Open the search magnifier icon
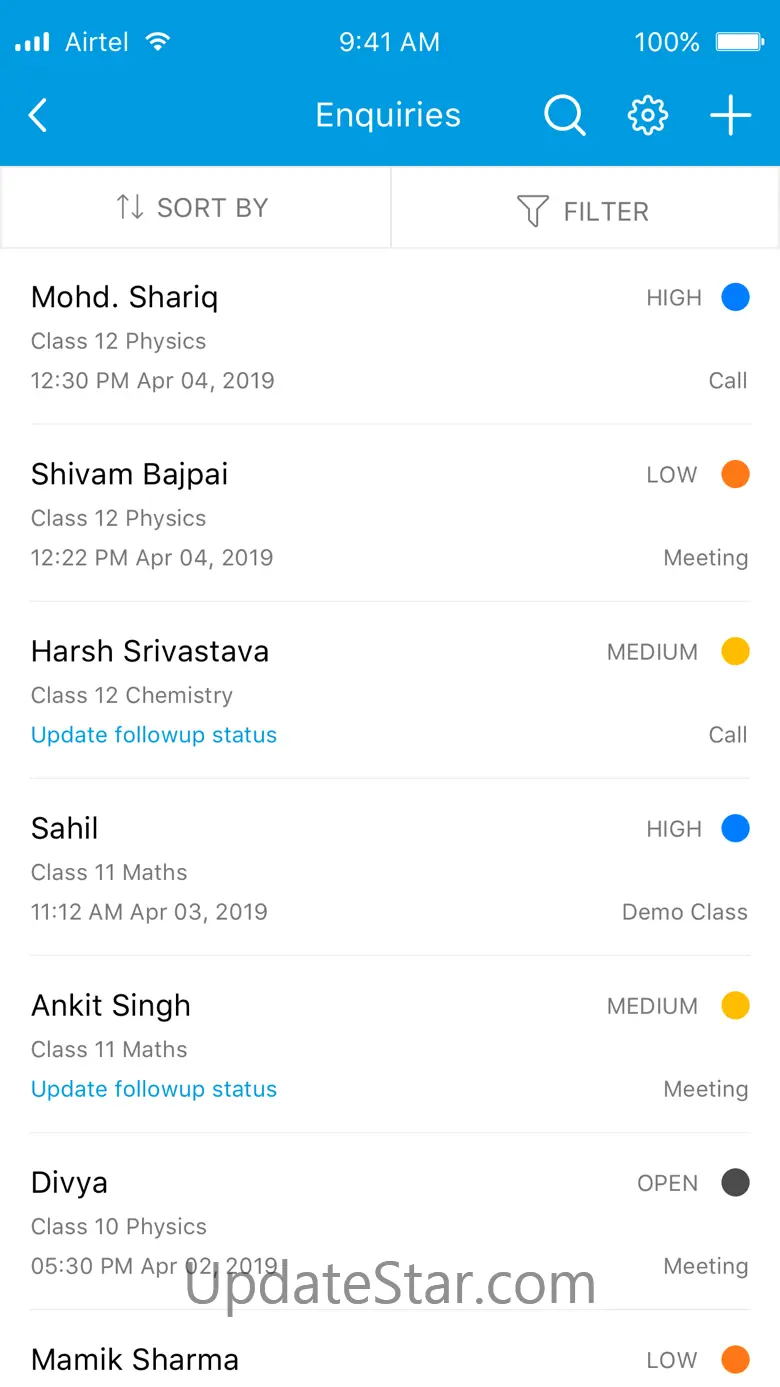780x1387 pixels. point(565,116)
